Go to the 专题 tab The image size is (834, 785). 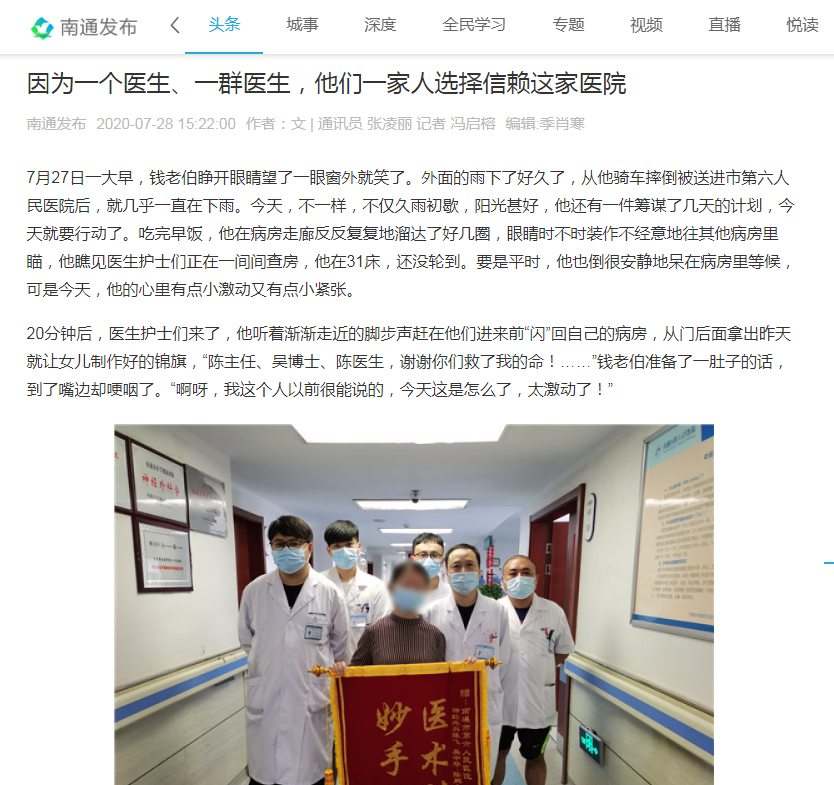(x=568, y=26)
